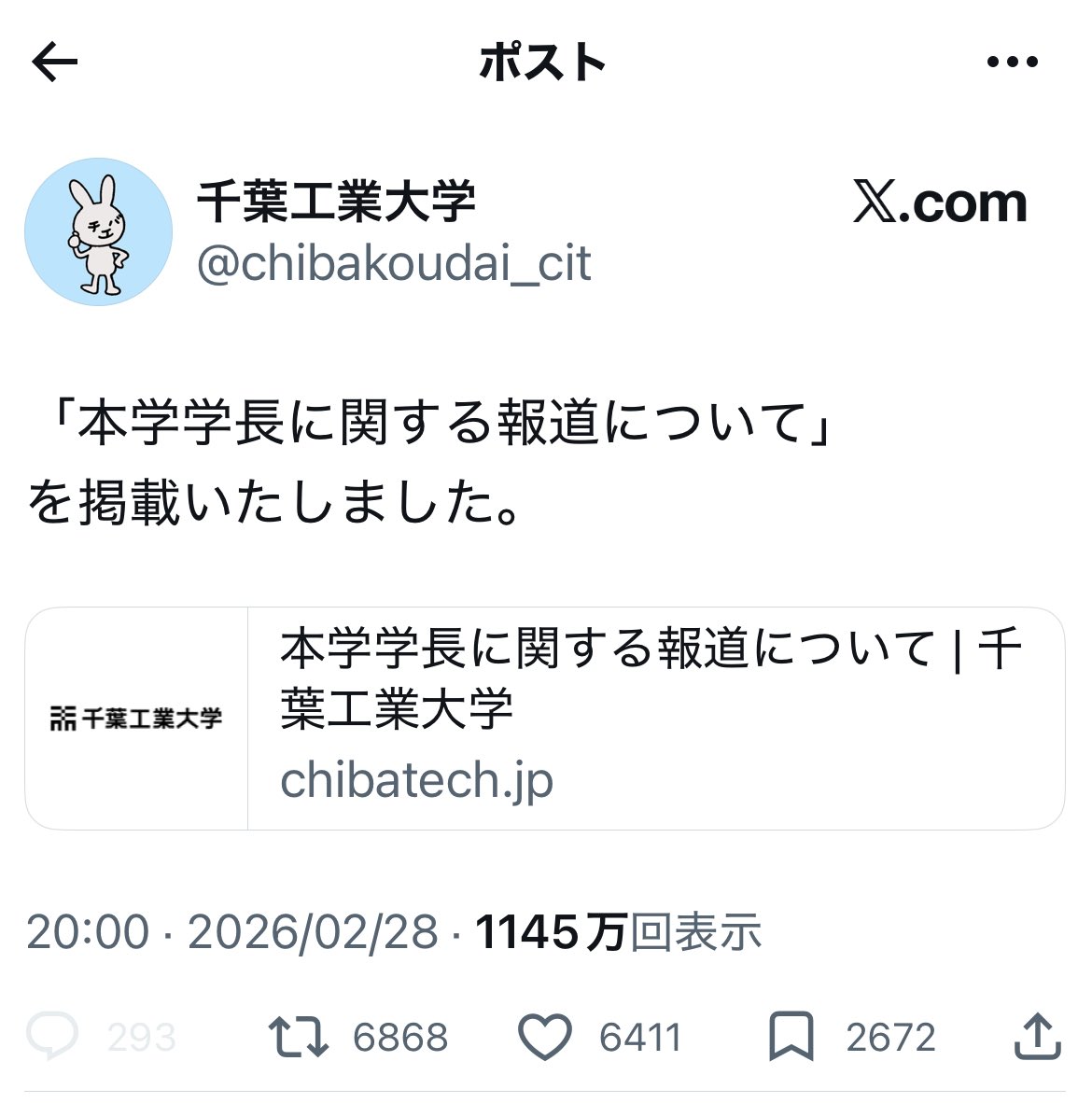This screenshot has height=1103, width=1092.
Task: Share the post via upload icon
Action: click(1037, 1037)
